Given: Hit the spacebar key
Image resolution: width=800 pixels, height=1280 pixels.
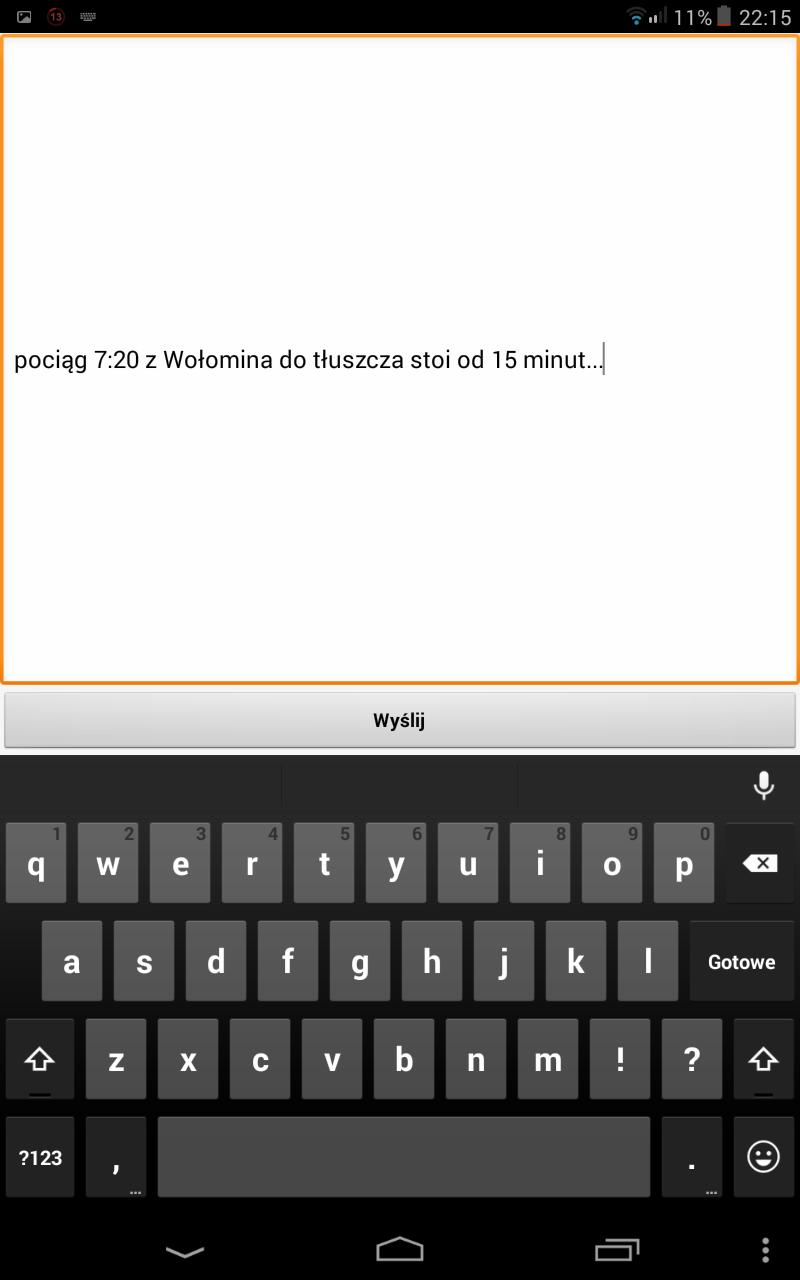Looking at the screenshot, I should 403,1158.
